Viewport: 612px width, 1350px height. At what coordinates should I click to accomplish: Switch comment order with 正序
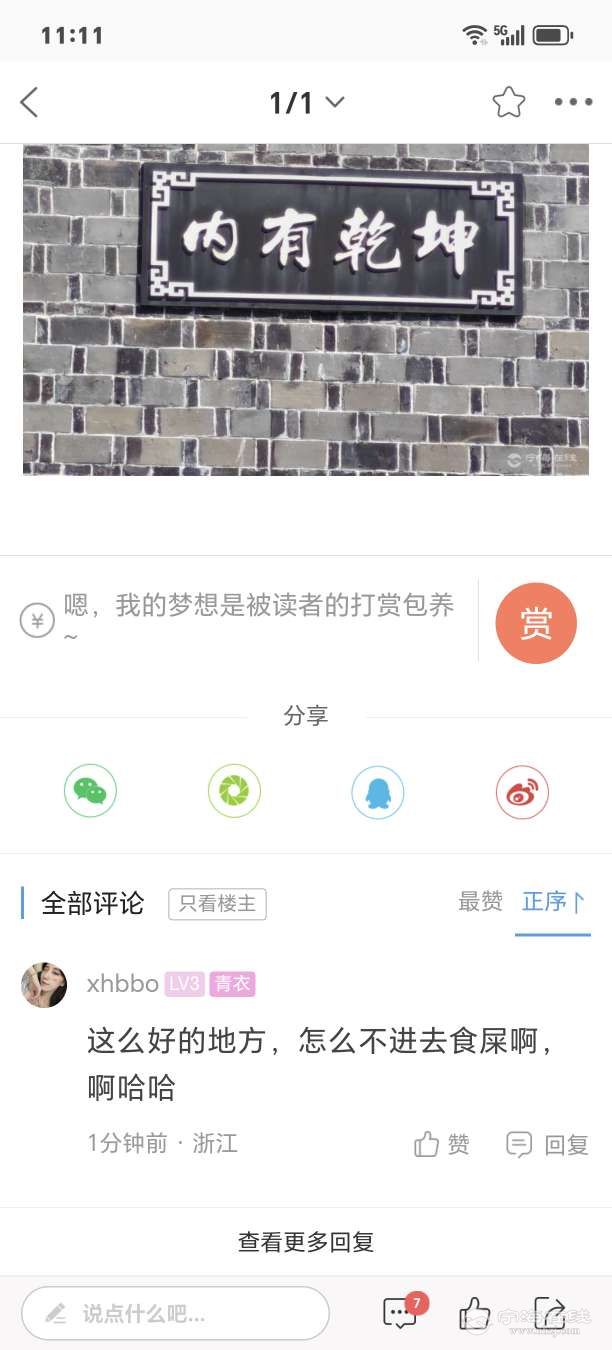(x=552, y=901)
